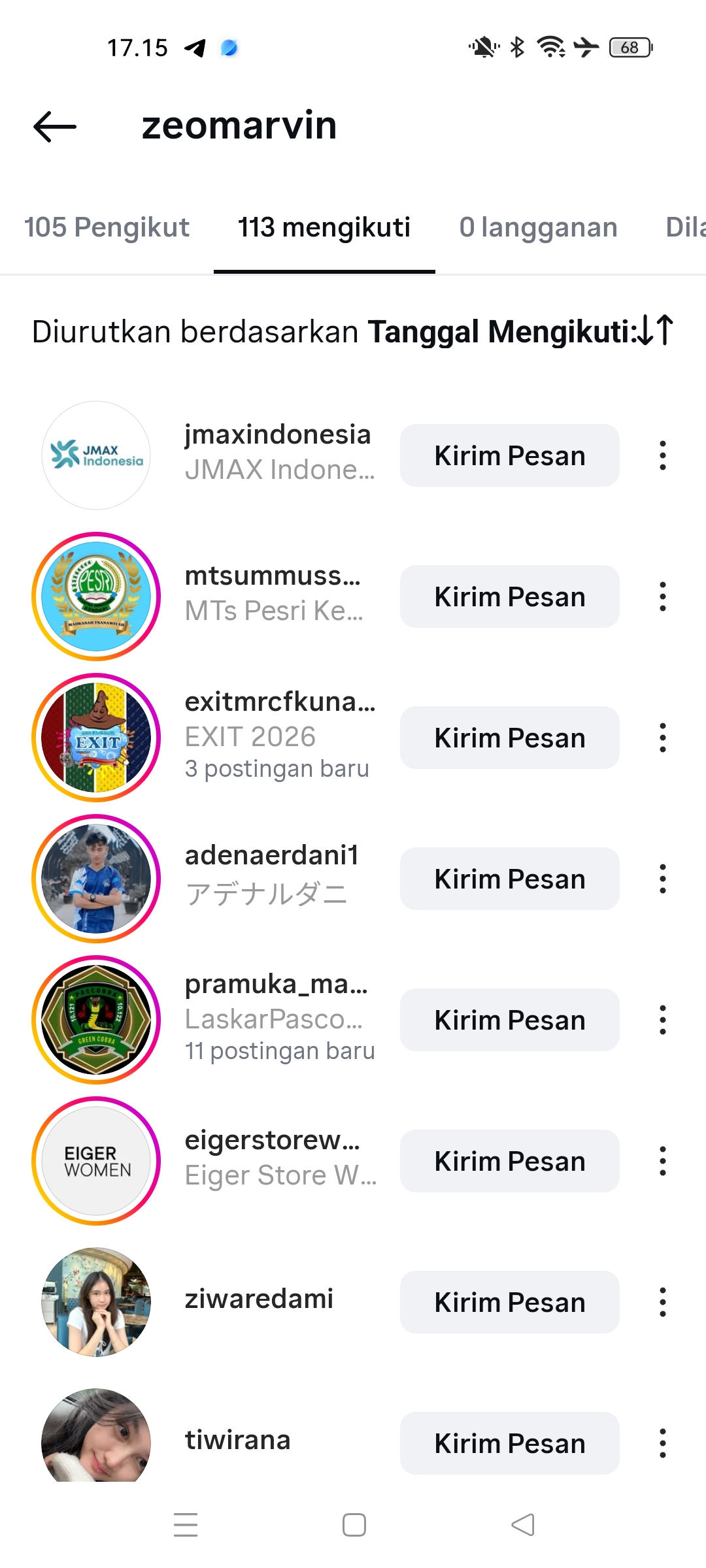Viewport: 706px width, 1568px height.
Task: Open three-dot menu beside ziwaredami
Action: coord(663,1302)
